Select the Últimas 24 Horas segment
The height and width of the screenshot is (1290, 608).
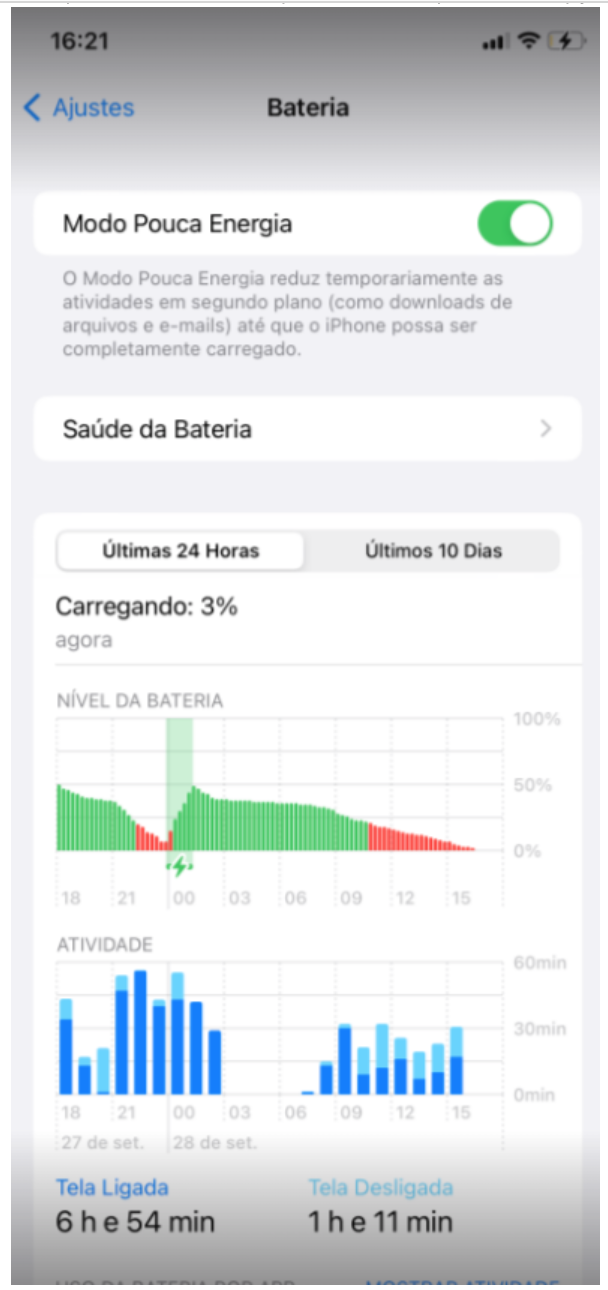point(180,551)
